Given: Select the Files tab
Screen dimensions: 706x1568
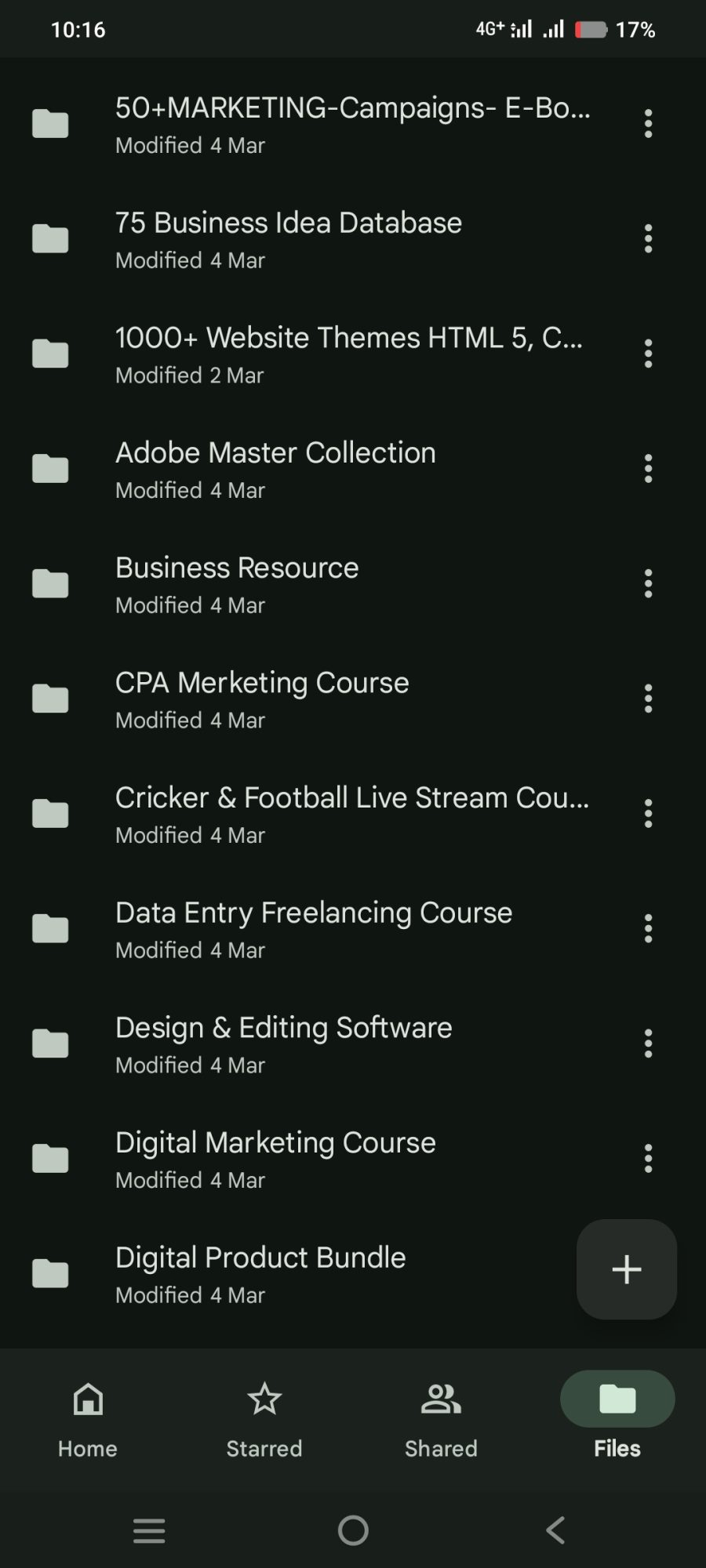Looking at the screenshot, I should pyautogui.click(x=617, y=1419).
